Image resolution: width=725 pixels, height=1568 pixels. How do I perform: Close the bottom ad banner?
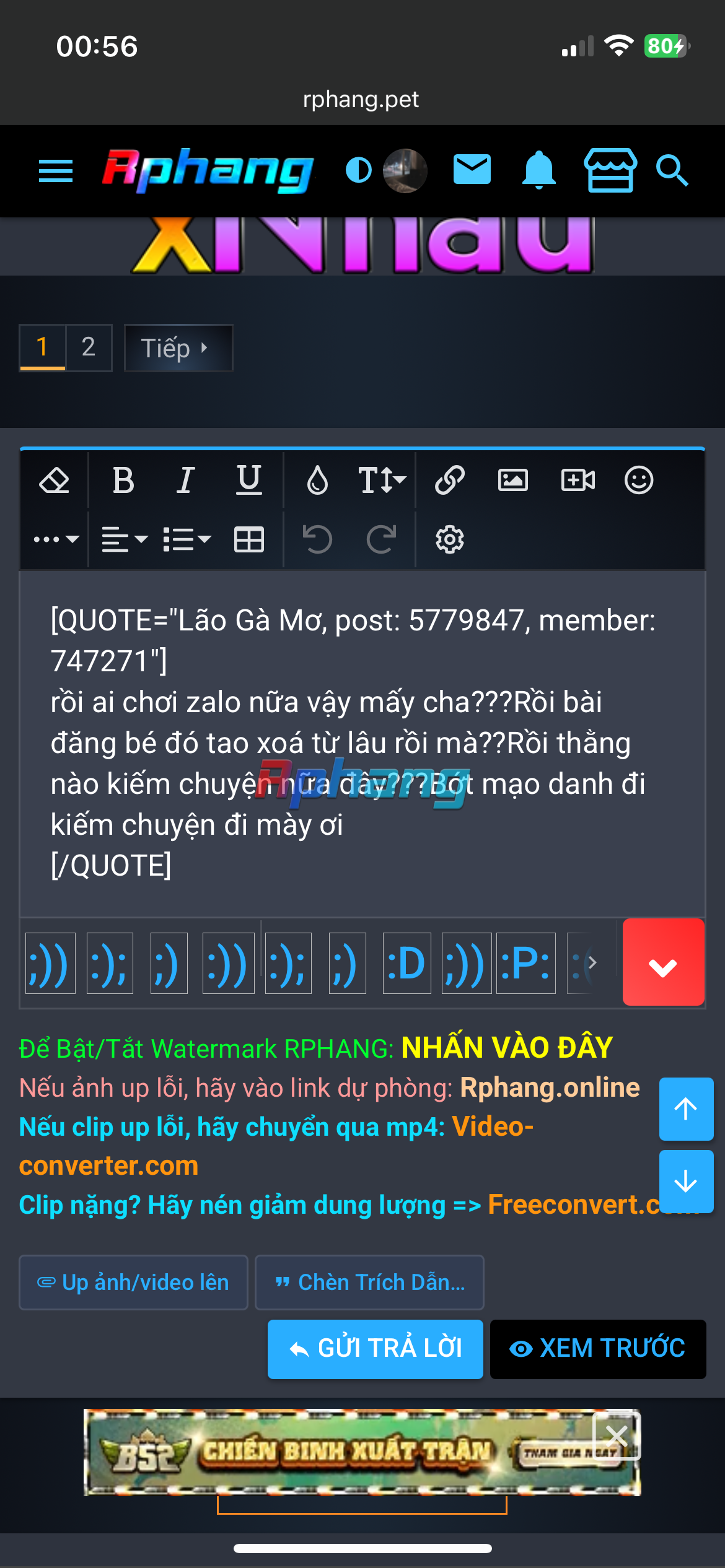point(617,1435)
